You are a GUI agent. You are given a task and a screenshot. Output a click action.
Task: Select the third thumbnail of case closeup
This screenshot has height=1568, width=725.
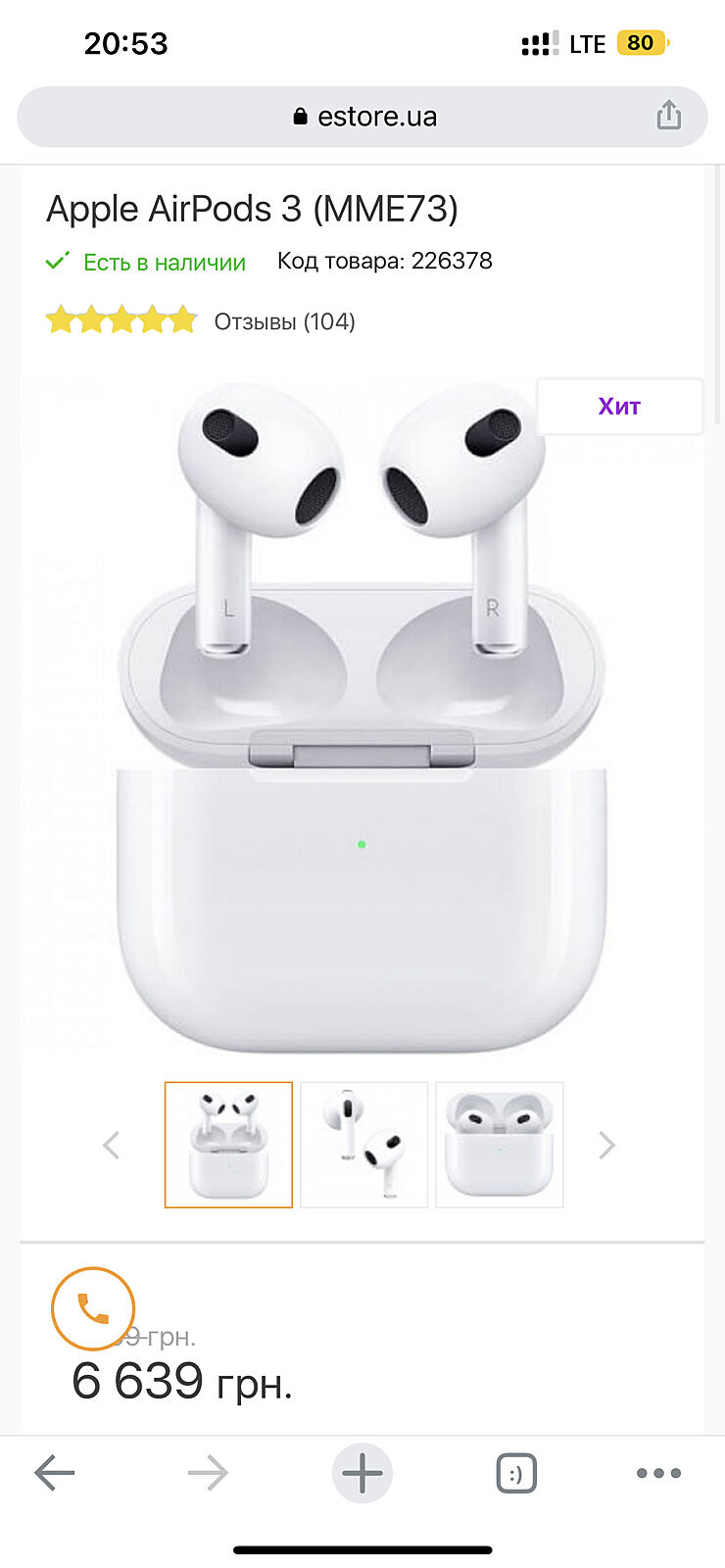(500, 1145)
